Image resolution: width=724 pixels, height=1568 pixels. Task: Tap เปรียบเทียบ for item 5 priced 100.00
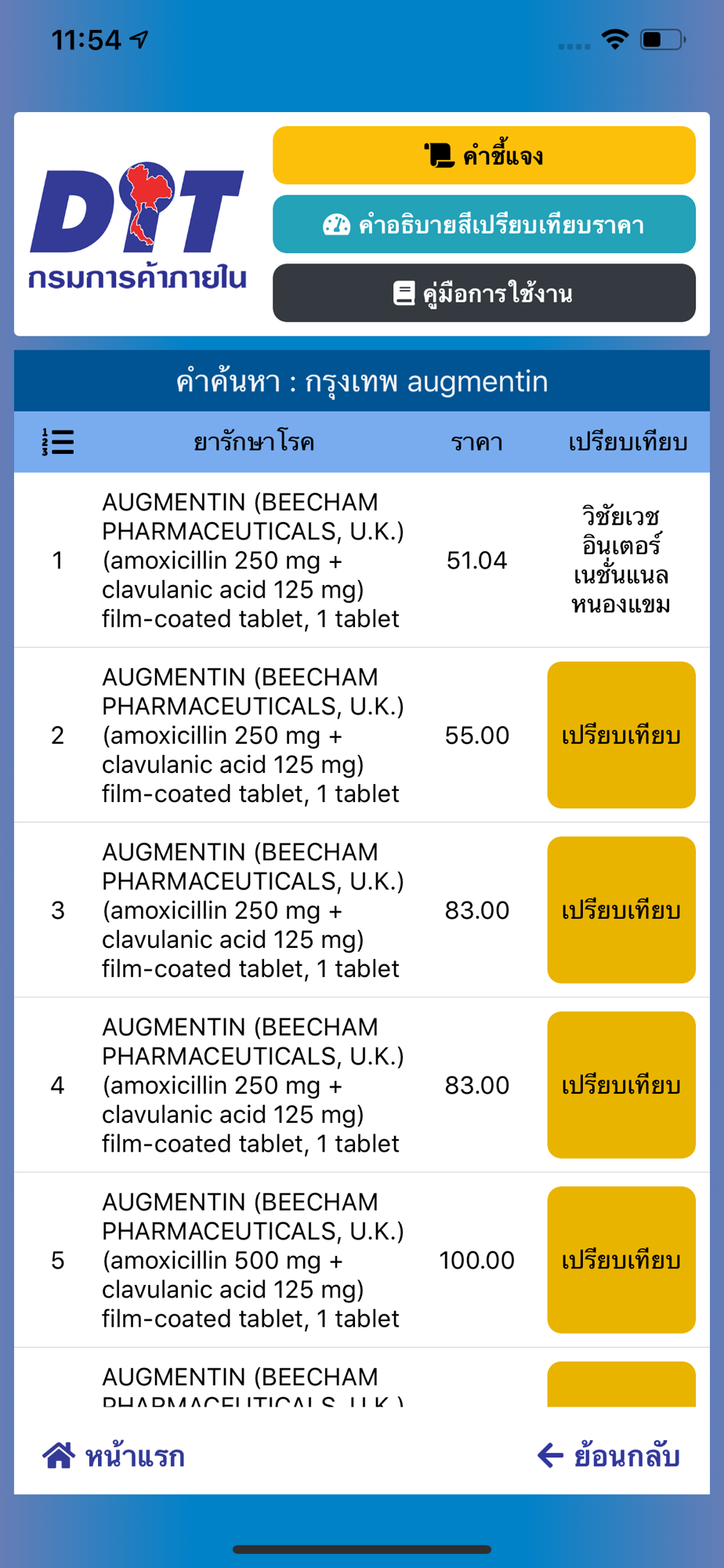[621, 1260]
